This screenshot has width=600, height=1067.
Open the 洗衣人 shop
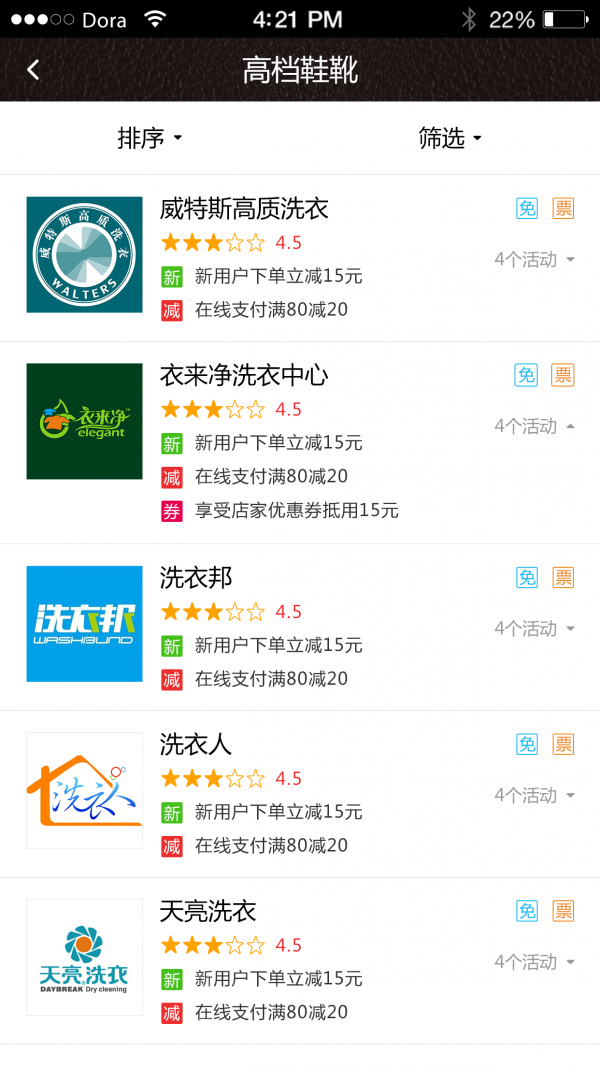[196, 745]
